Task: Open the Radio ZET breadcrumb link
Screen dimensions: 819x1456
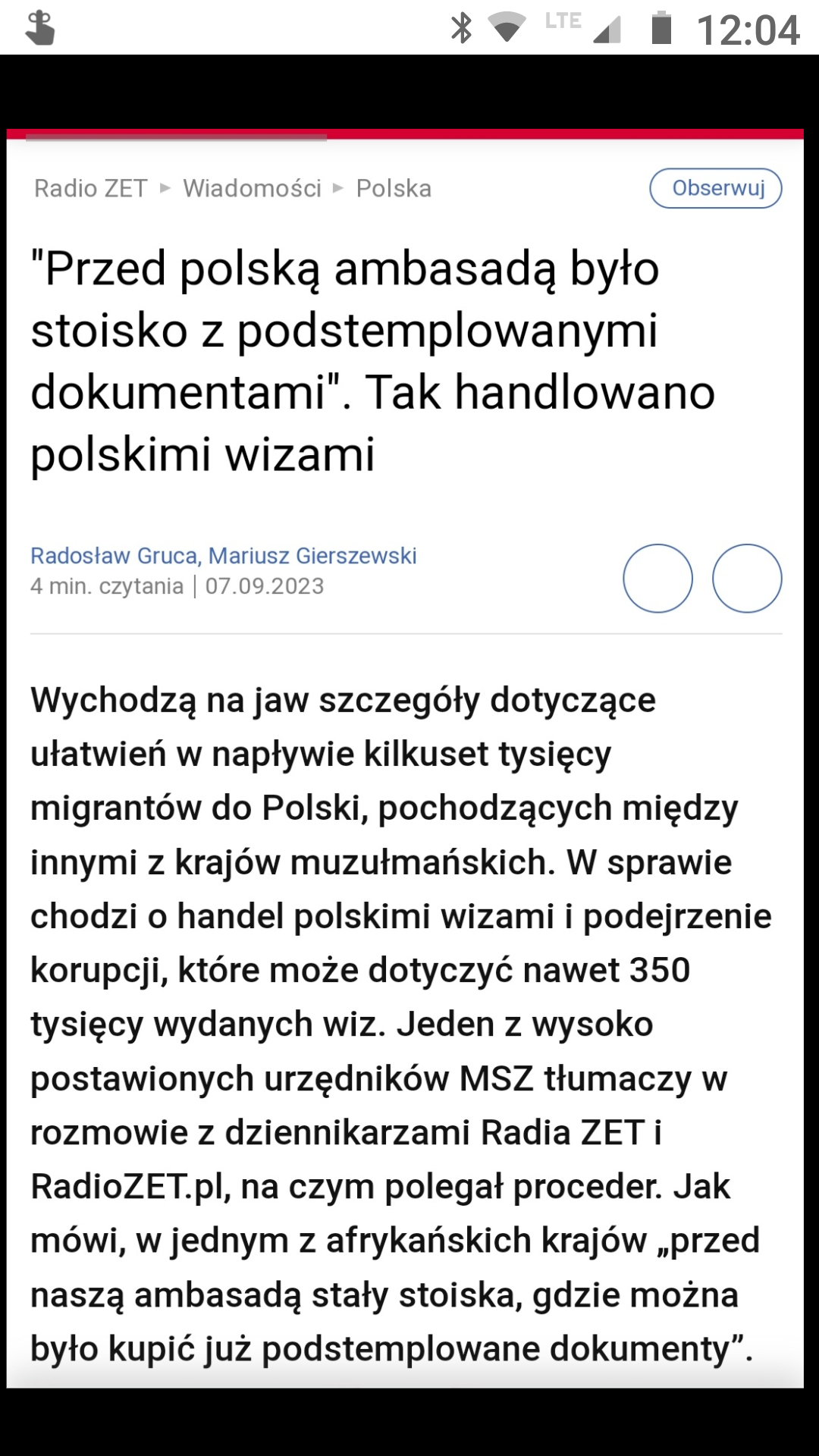Action: click(x=91, y=188)
